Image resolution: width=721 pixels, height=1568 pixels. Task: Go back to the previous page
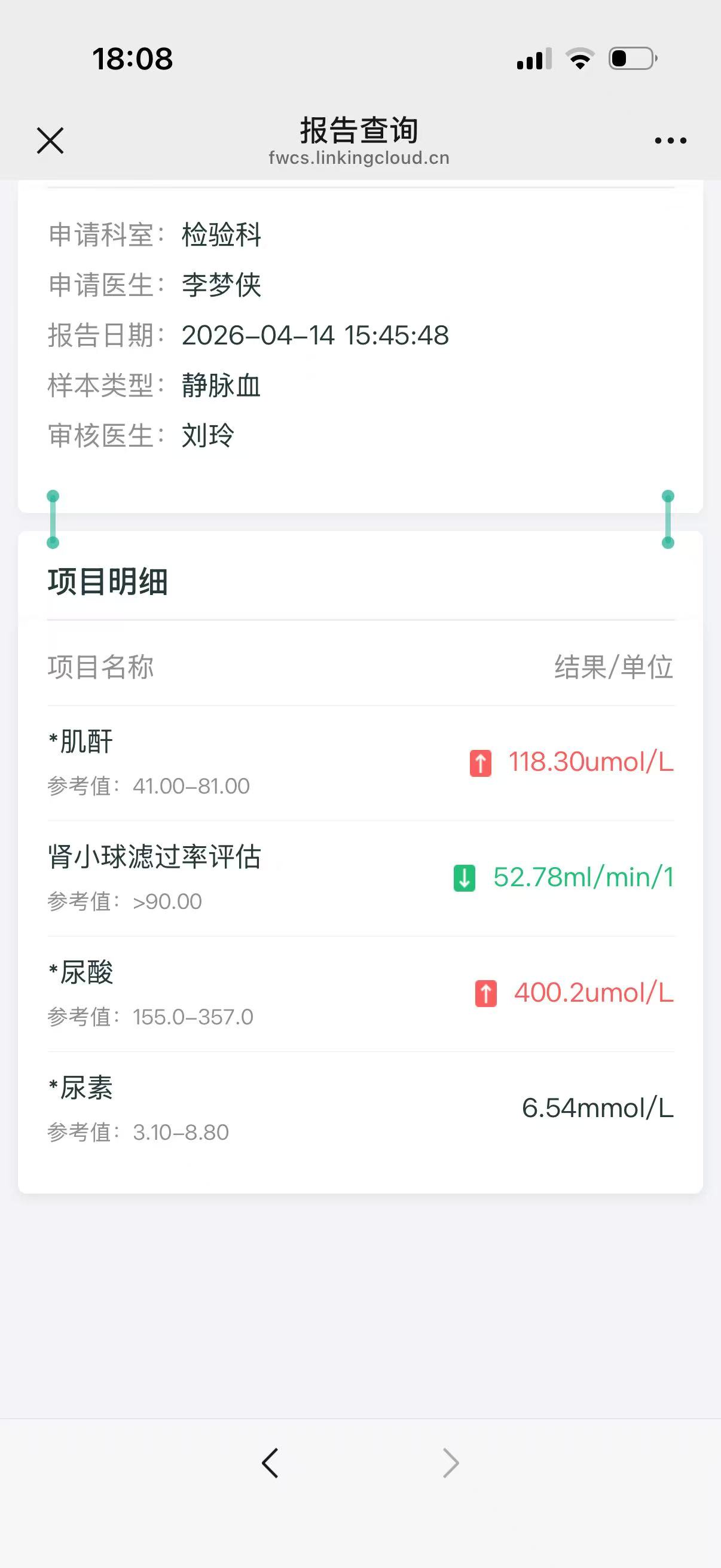coord(270,1463)
